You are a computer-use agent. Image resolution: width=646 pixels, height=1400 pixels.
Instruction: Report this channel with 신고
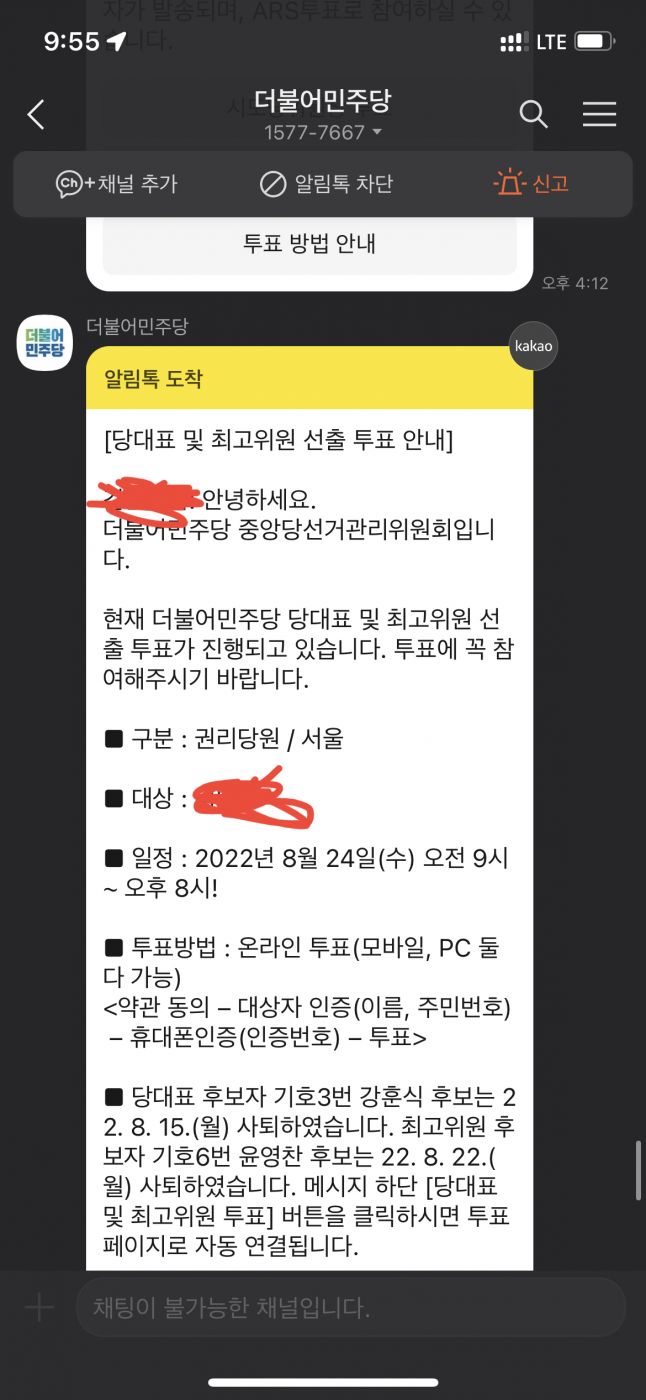click(531, 184)
